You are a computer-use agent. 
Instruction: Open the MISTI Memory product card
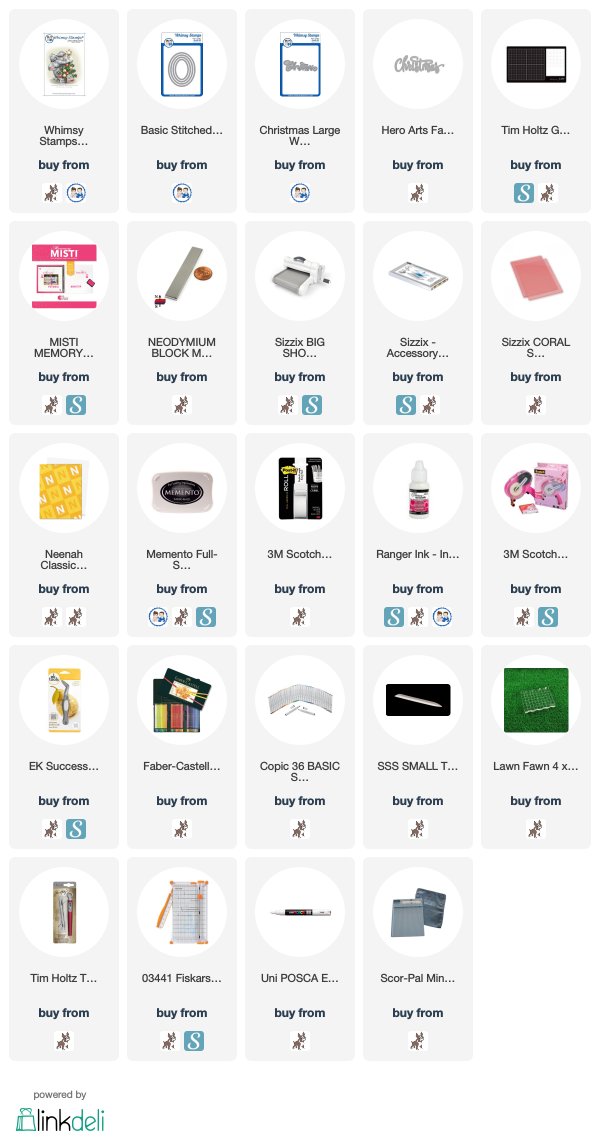(x=64, y=322)
